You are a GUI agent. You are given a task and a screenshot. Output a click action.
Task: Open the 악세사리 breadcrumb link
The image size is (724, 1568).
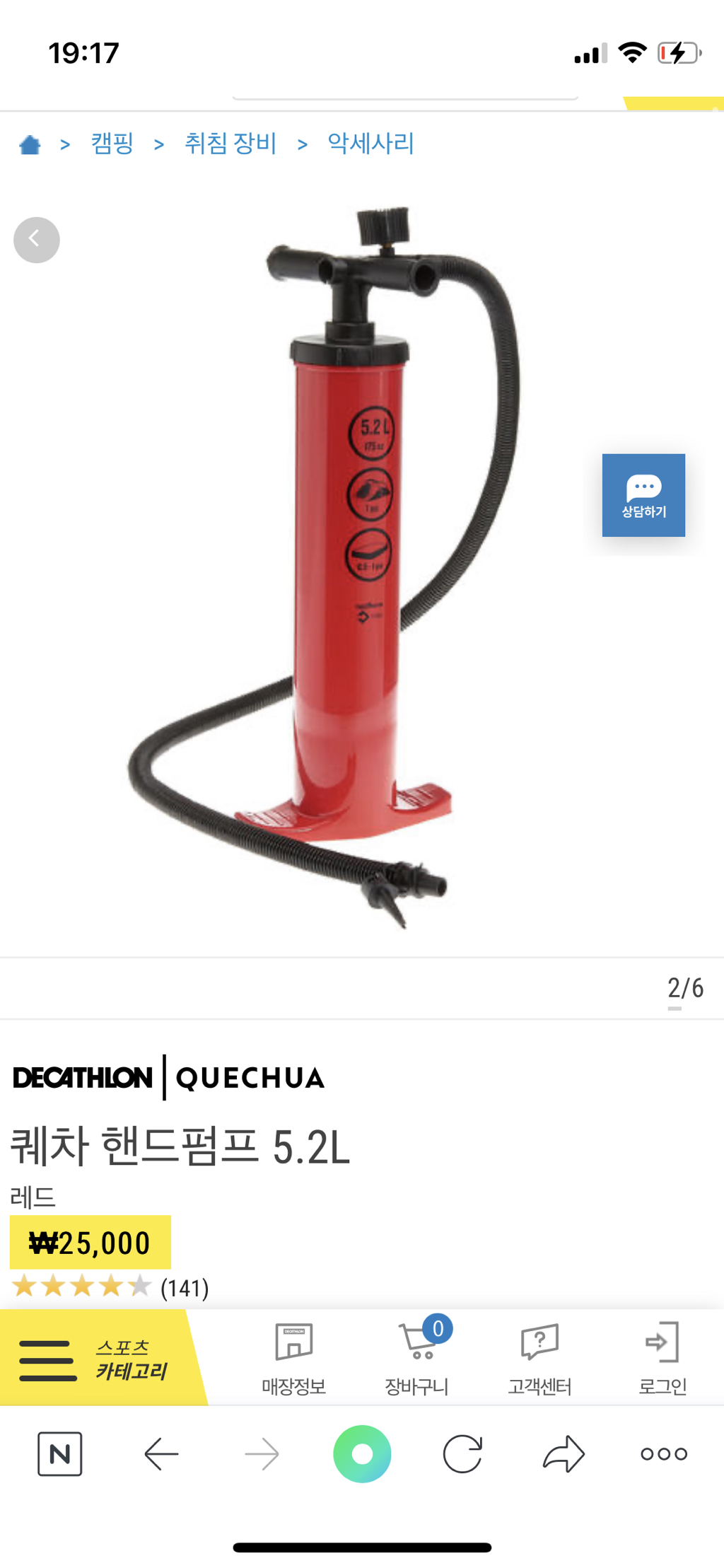[370, 144]
